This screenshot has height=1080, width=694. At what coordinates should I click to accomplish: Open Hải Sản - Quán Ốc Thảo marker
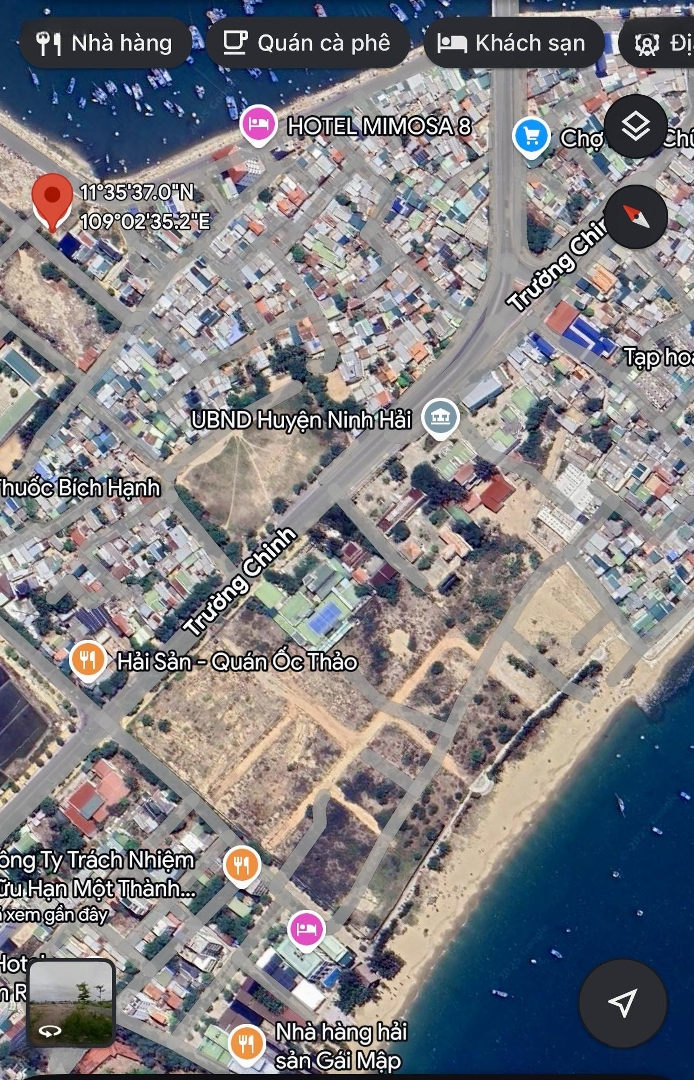coord(88,660)
